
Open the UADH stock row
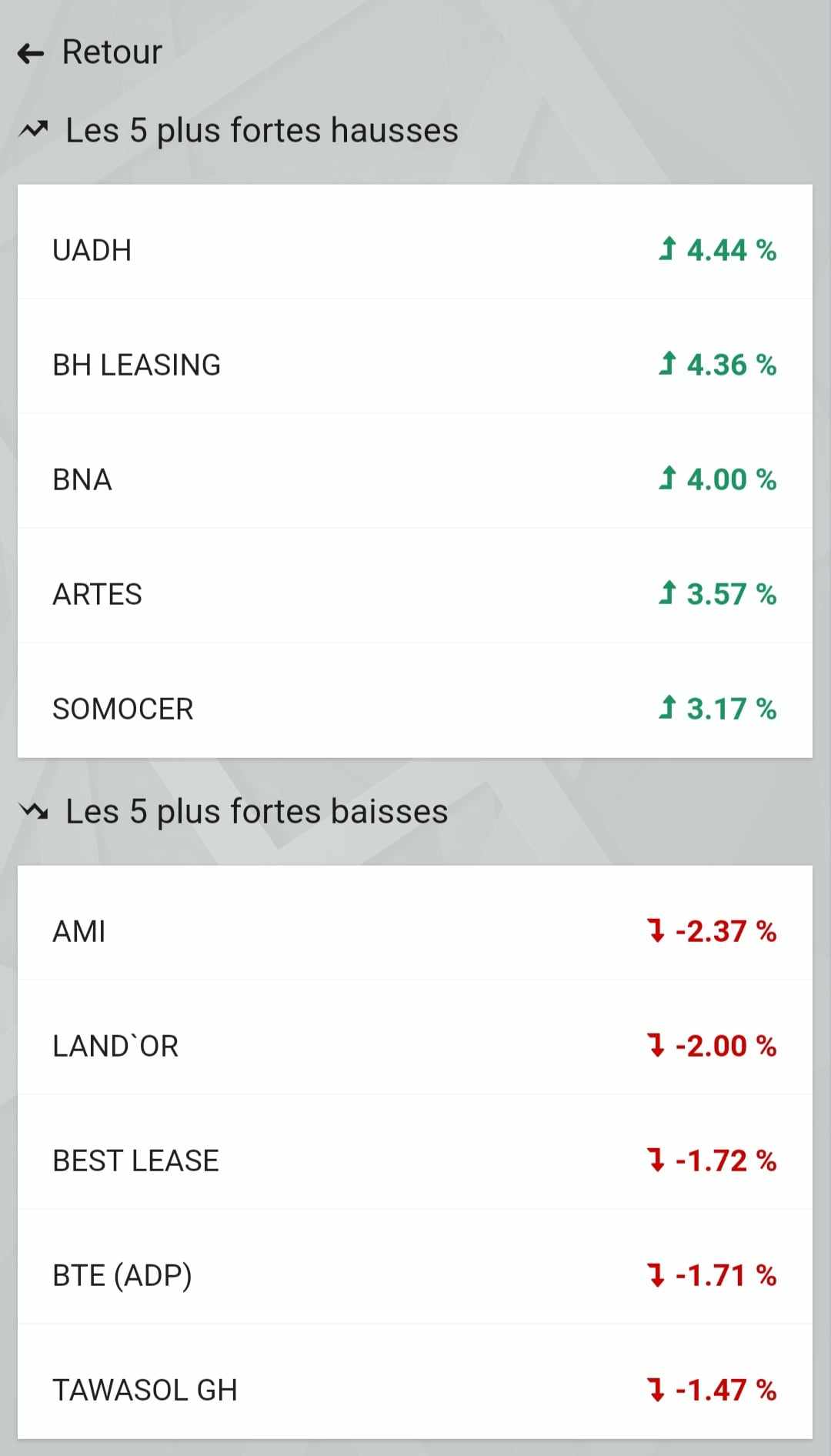(x=415, y=242)
